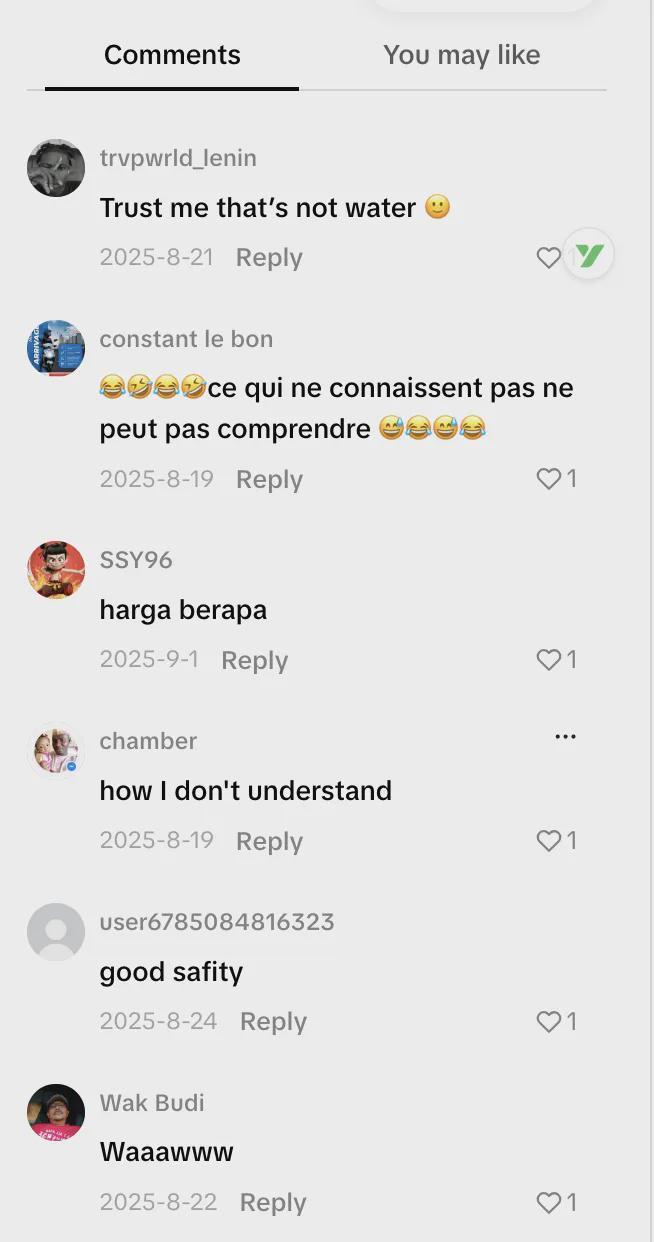Reply to constant le bon's comment
Image resolution: width=654 pixels, height=1242 pixels.
pyautogui.click(x=269, y=480)
